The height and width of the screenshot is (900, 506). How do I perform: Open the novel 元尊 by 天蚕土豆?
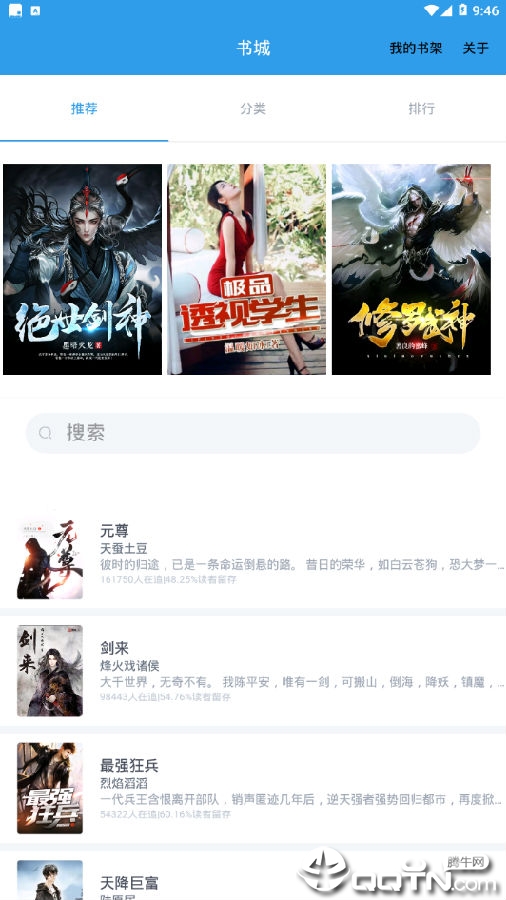pos(253,553)
